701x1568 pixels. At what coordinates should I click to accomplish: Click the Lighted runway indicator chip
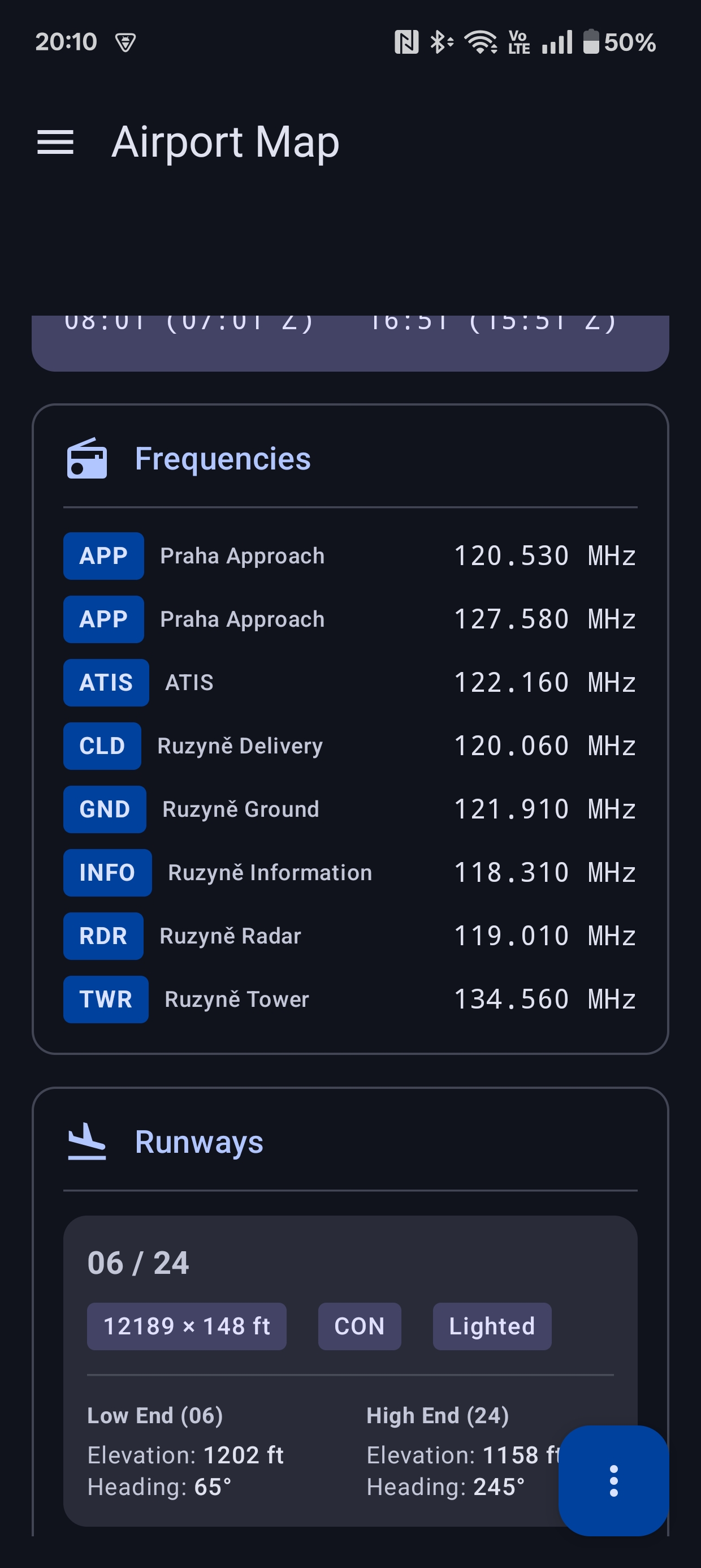click(x=491, y=1326)
